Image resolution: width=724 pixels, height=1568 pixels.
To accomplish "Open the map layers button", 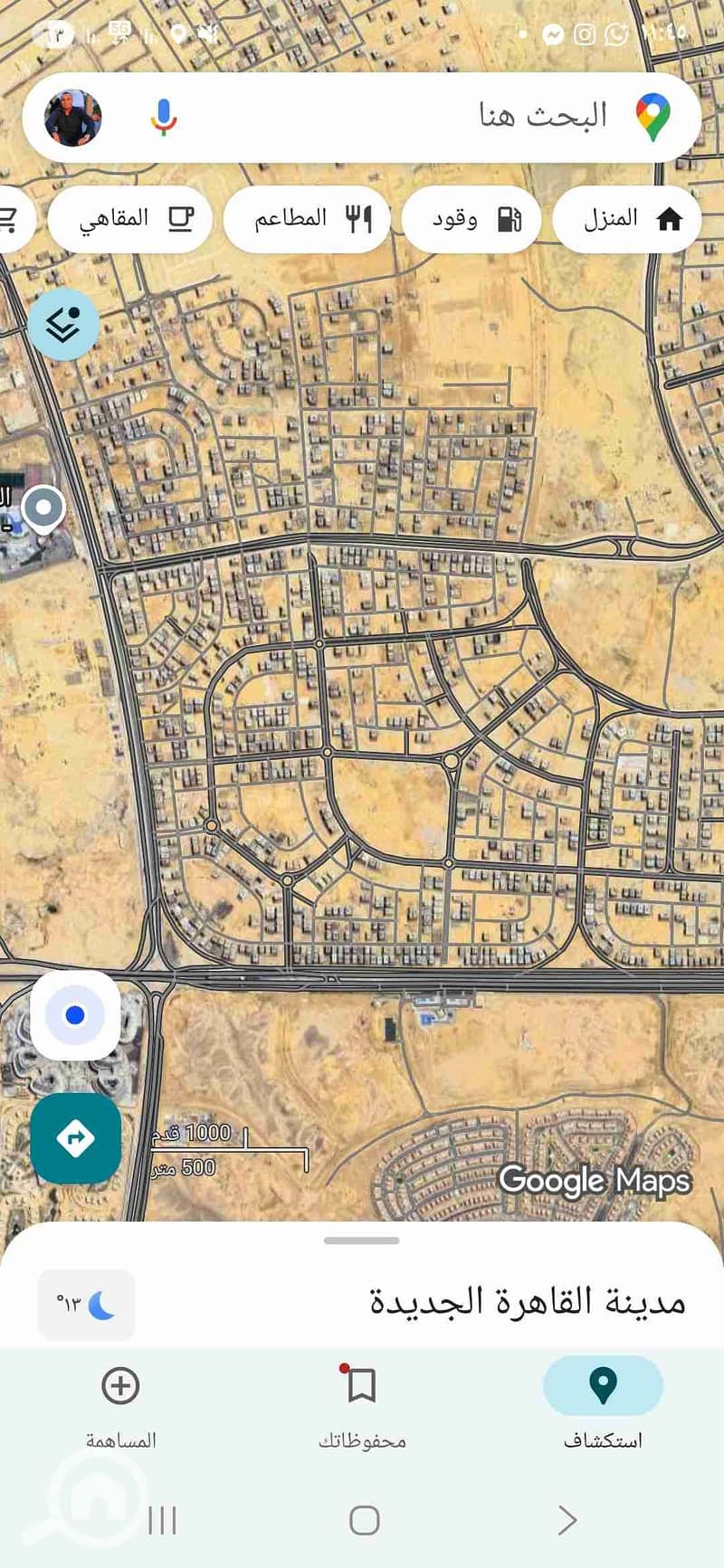I will [x=63, y=324].
